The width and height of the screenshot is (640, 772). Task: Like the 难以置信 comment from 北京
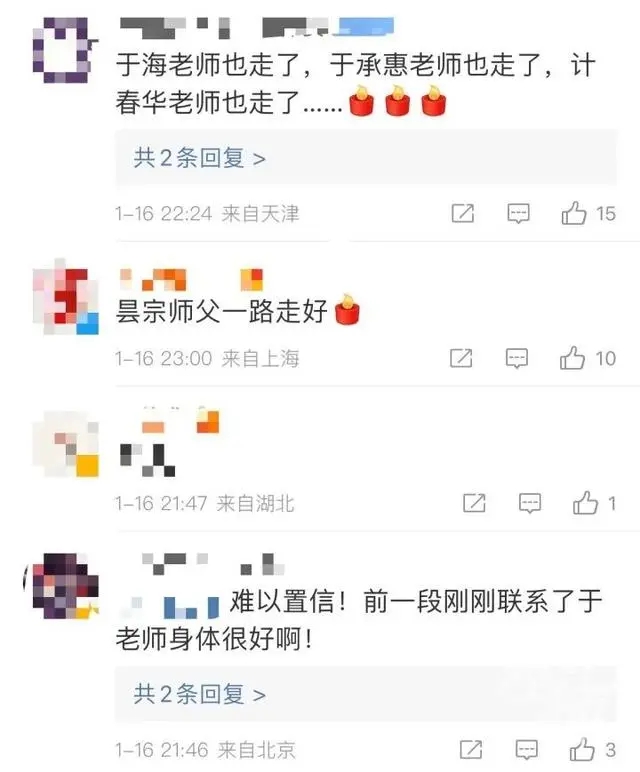[x=583, y=749]
